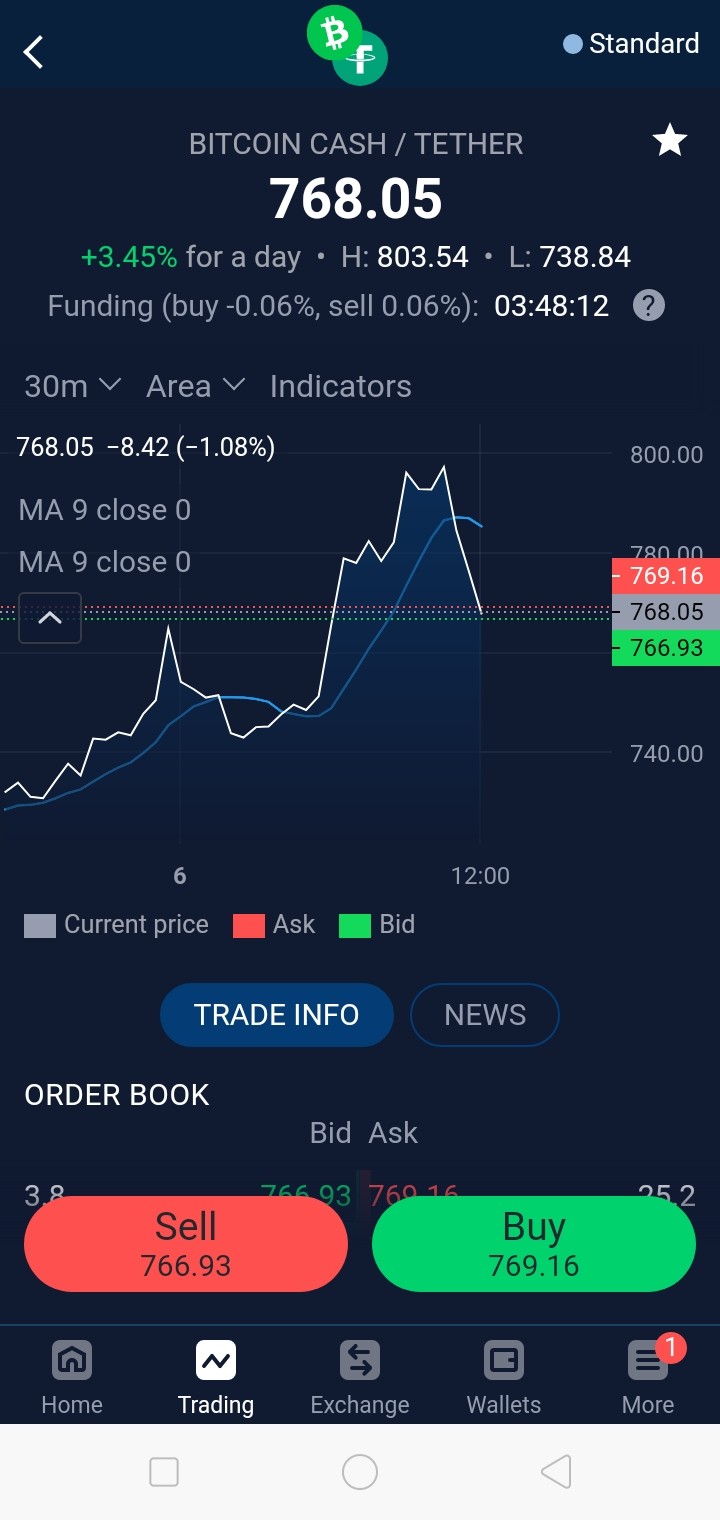The height and width of the screenshot is (1520, 720).
Task: Change the Area chart type
Action: click(x=195, y=386)
